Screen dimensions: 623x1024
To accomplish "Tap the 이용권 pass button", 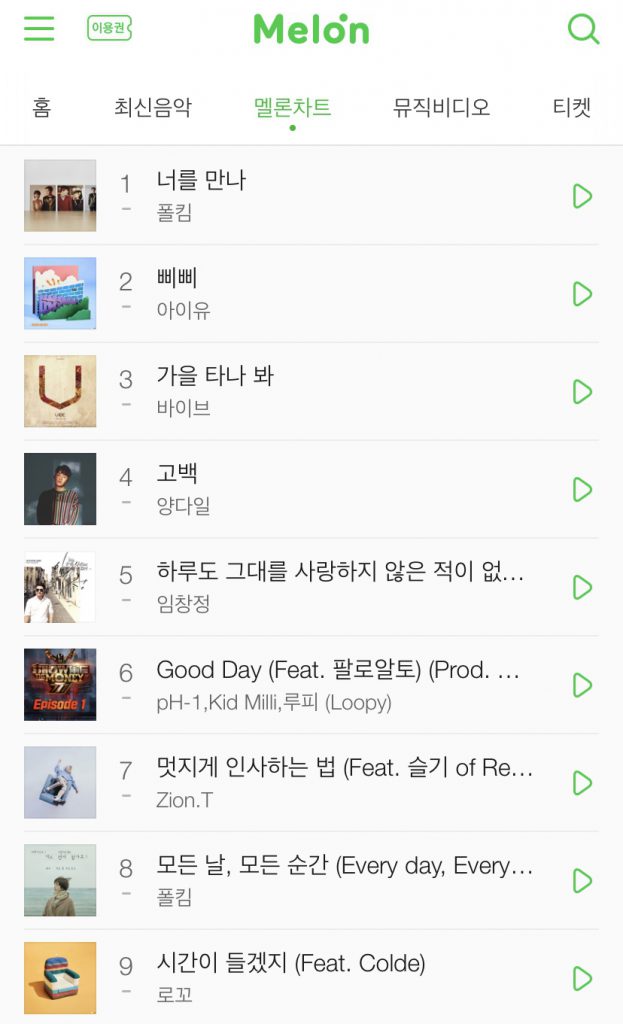I will 109,28.
